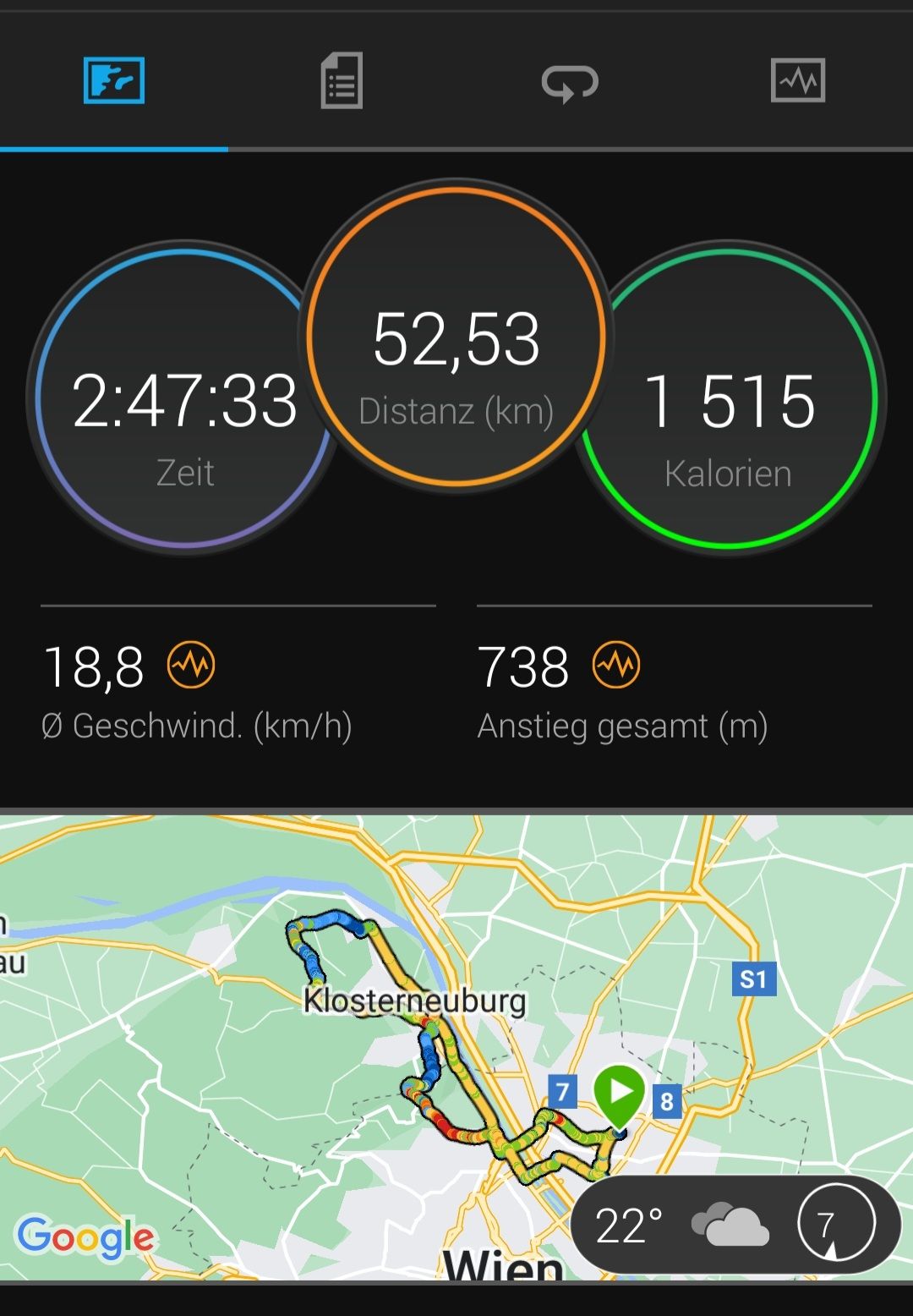Select the overview map tab

114,81
